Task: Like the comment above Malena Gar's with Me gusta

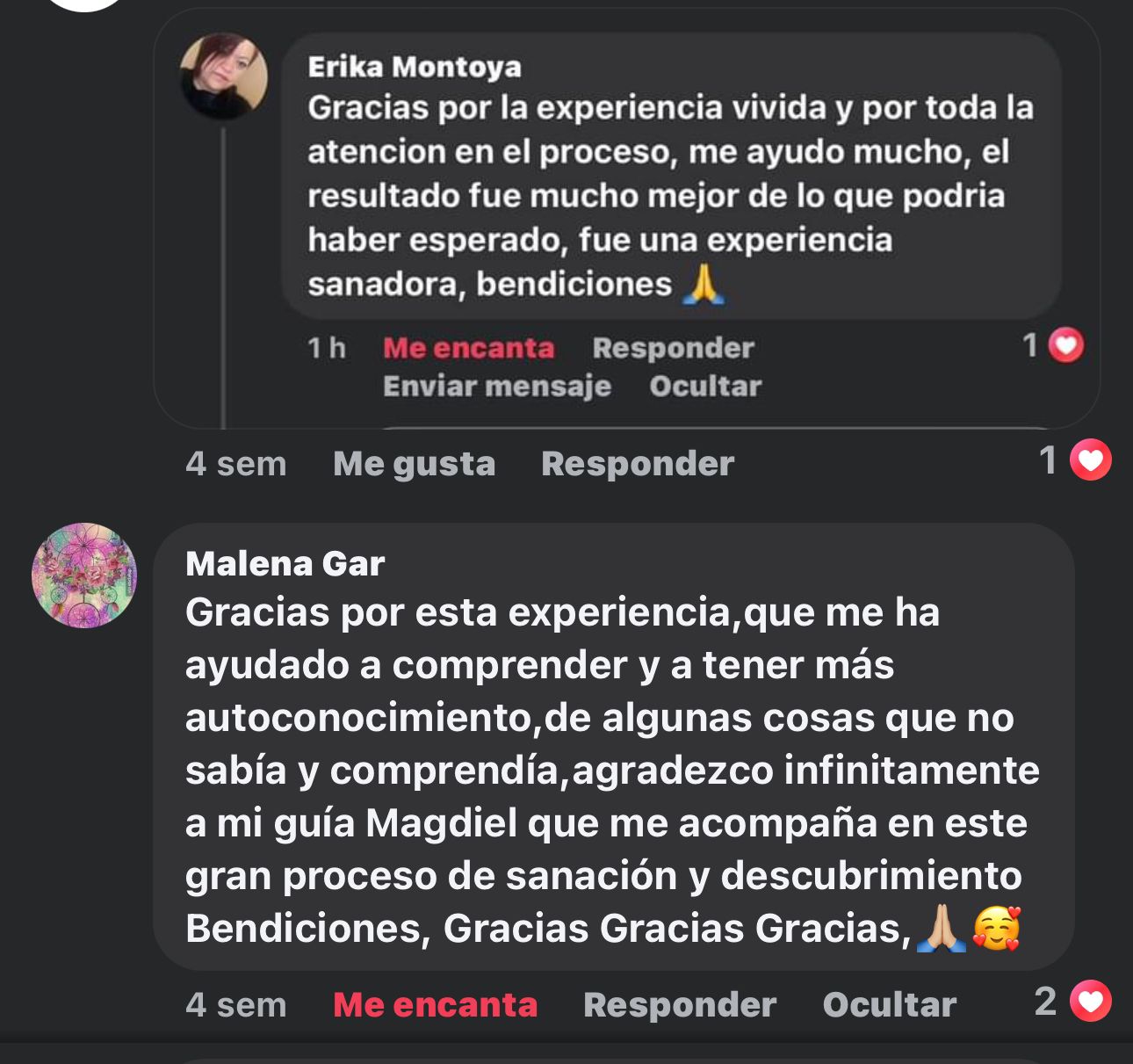Action: pos(414,463)
